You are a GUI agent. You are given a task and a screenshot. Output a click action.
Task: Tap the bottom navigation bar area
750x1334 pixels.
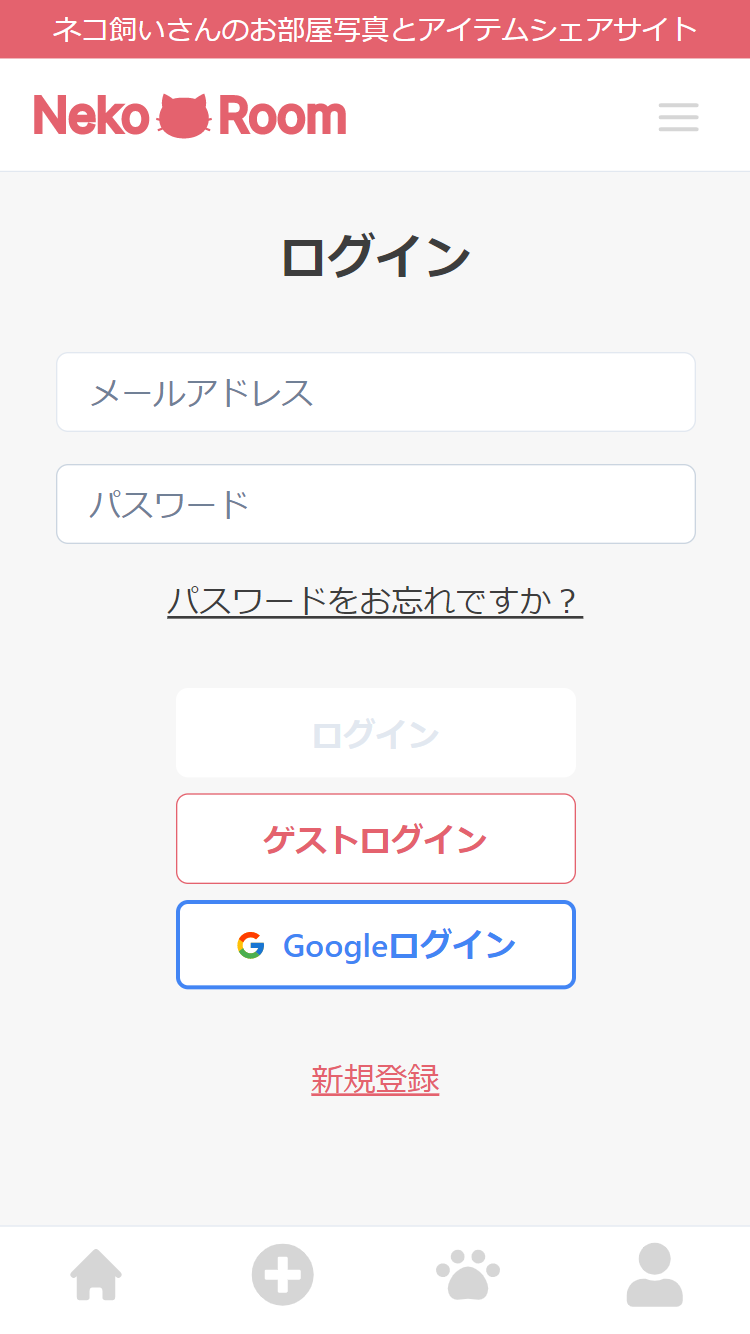375,1274
